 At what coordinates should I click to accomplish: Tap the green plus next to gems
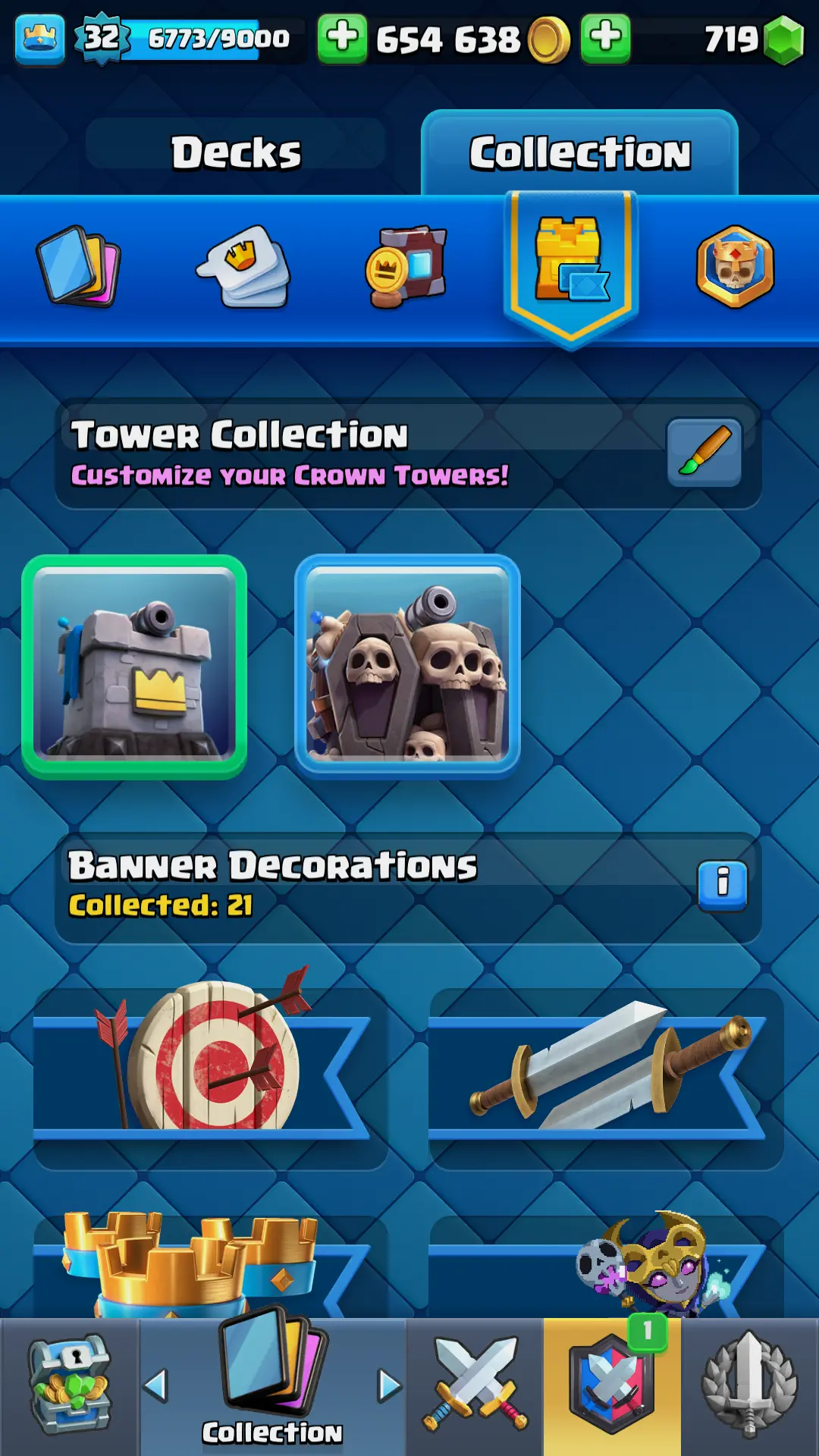(x=605, y=38)
